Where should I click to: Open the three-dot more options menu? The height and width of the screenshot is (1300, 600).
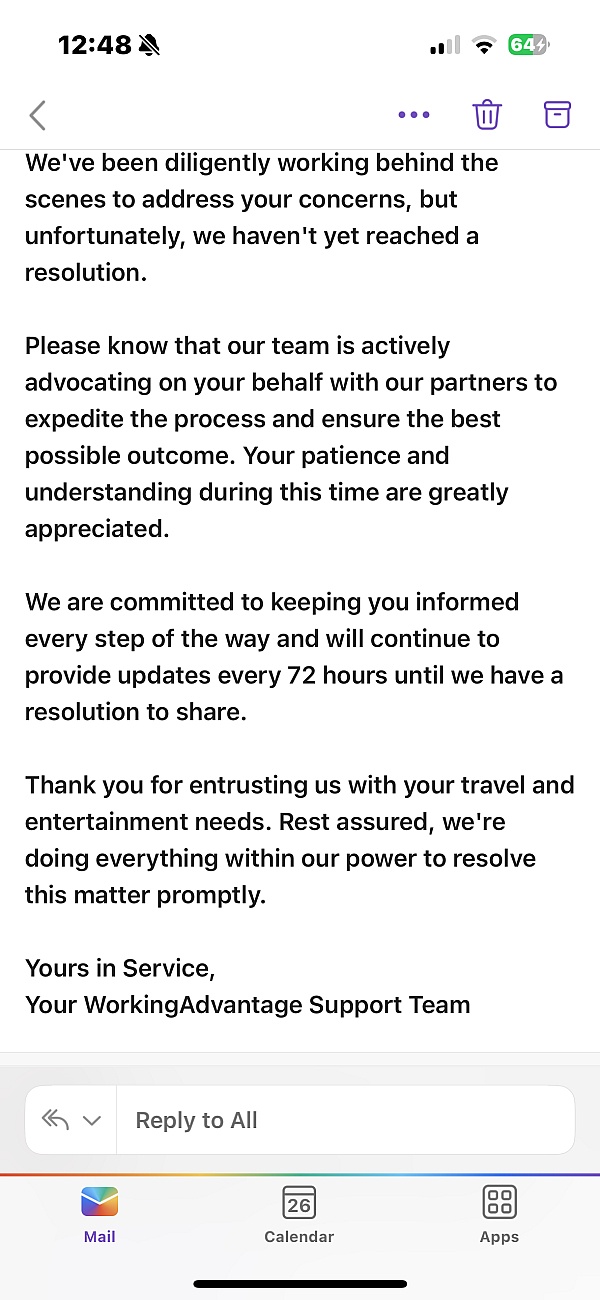414,115
